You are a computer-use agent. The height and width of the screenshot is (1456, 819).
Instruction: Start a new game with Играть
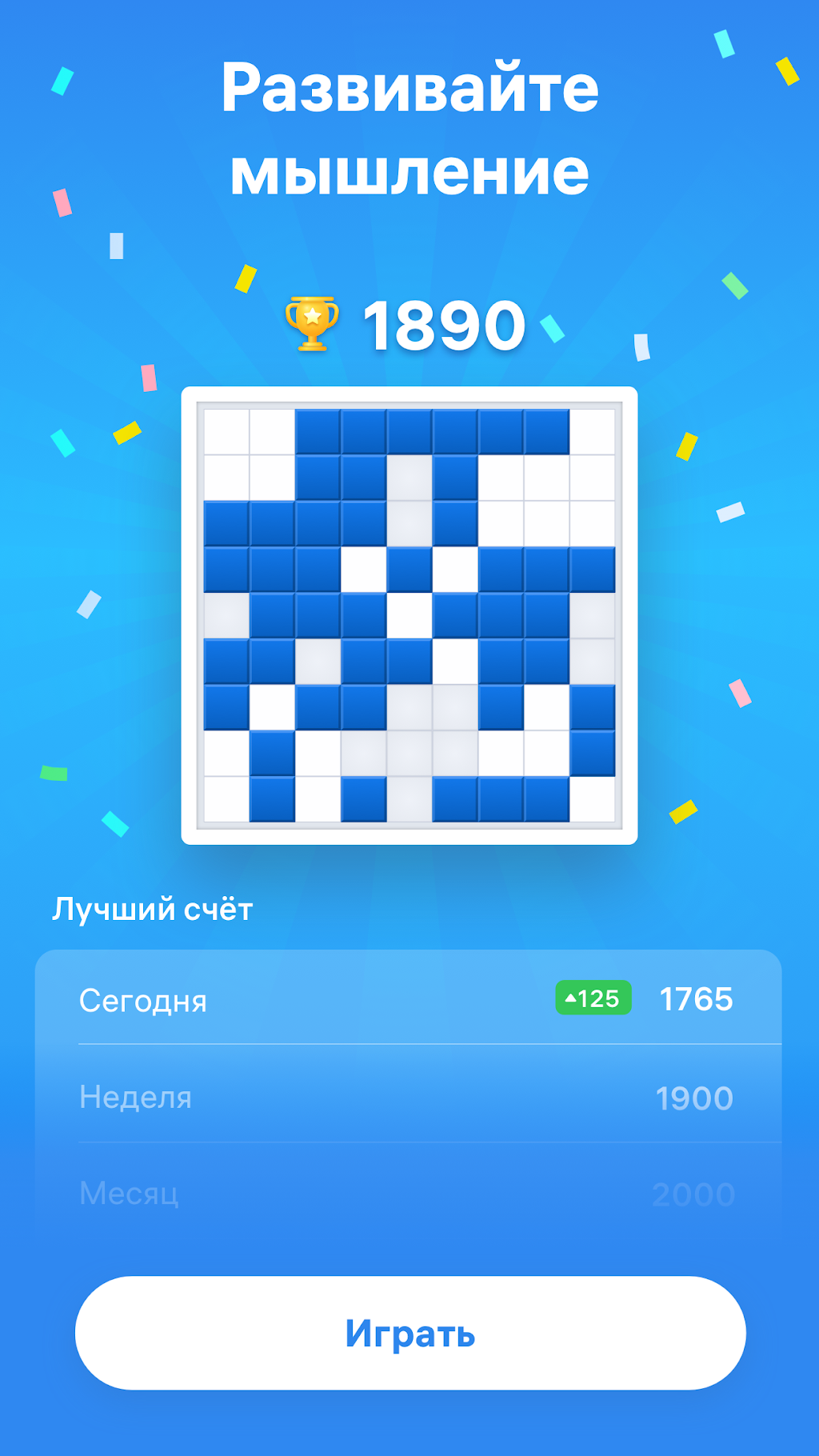[x=410, y=1333]
